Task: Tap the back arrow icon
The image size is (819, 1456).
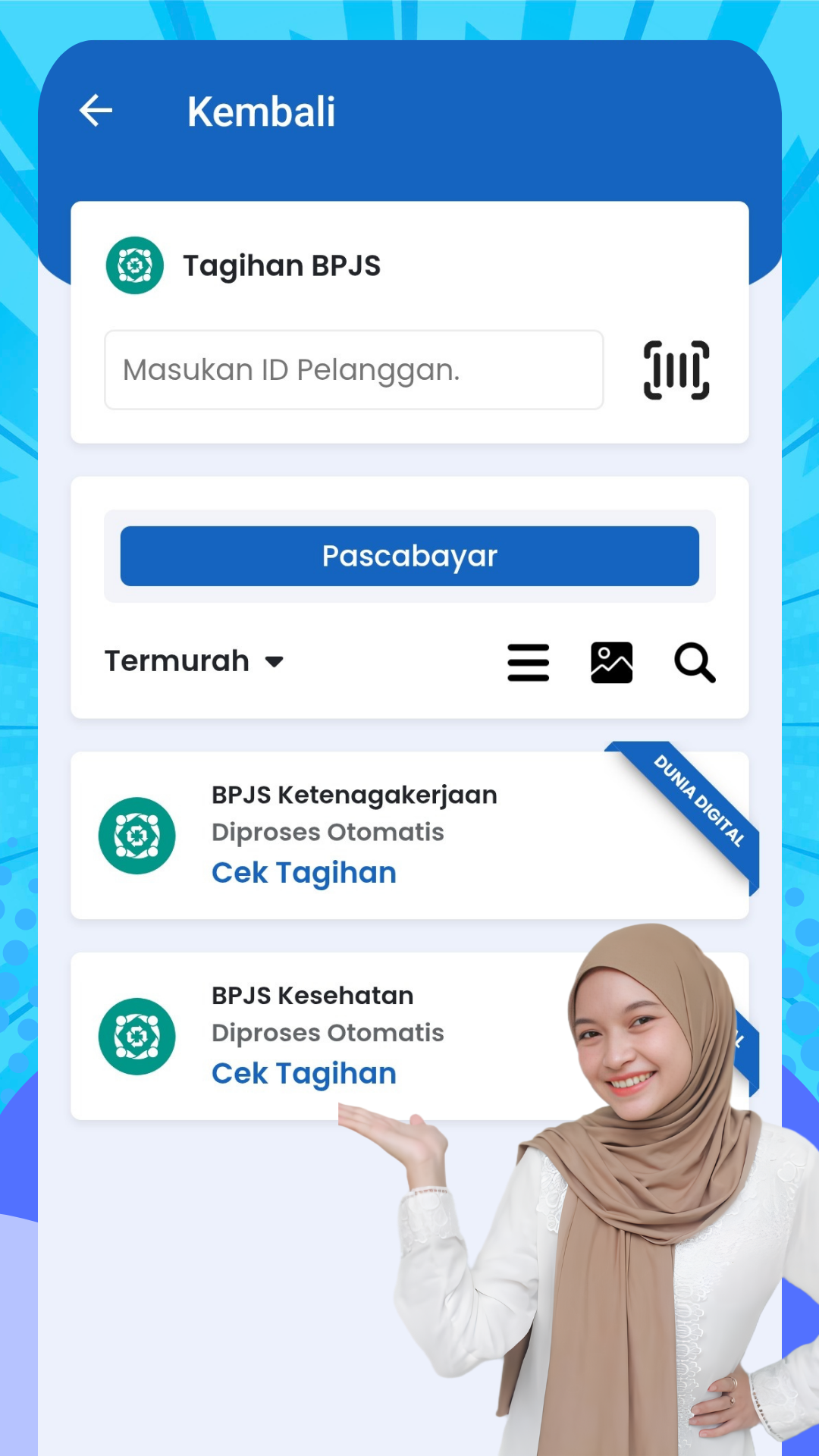Action: [x=96, y=110]
